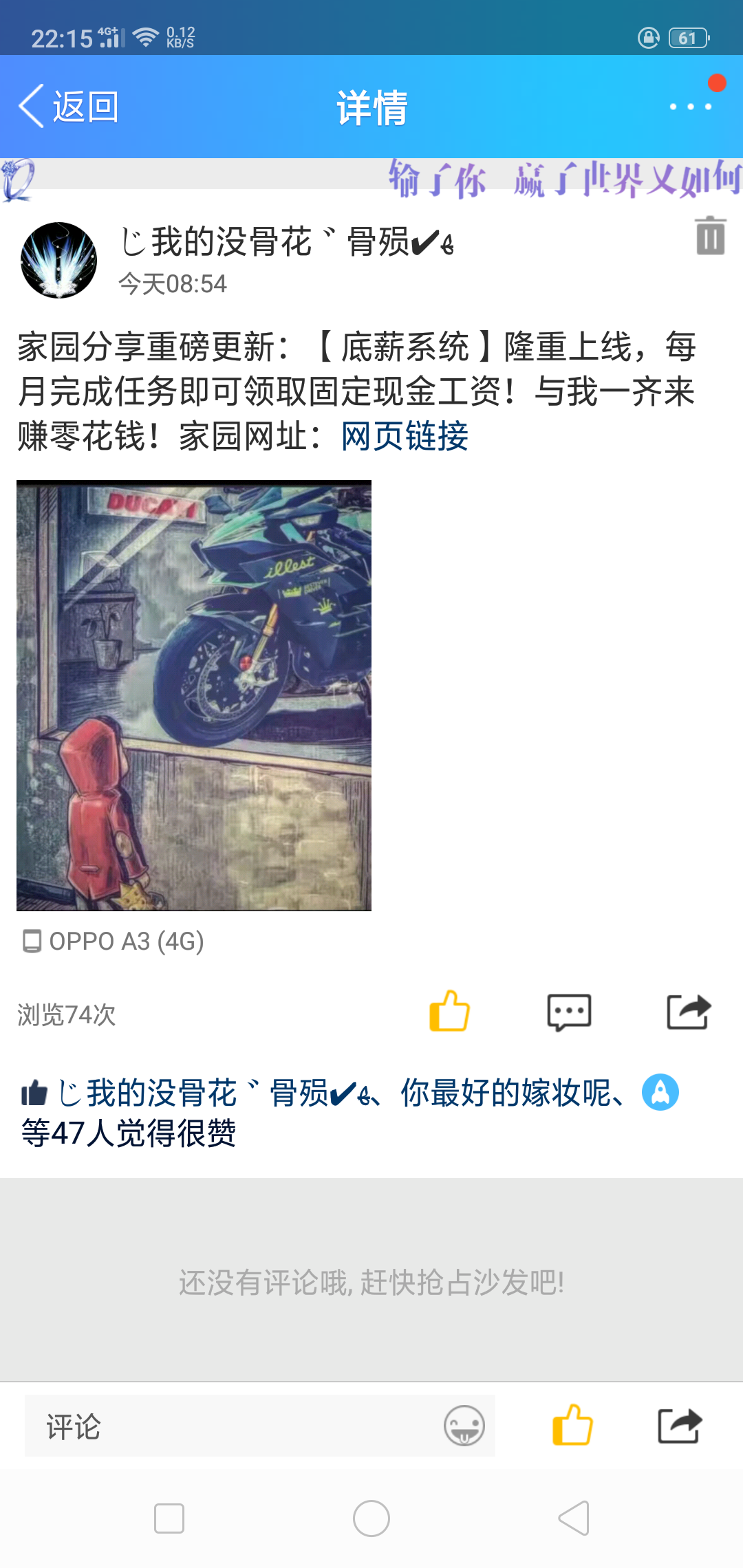This screenshot has width=743, height=1568.
Task: Open the 网页链接 link
Action: coord(405,436)
